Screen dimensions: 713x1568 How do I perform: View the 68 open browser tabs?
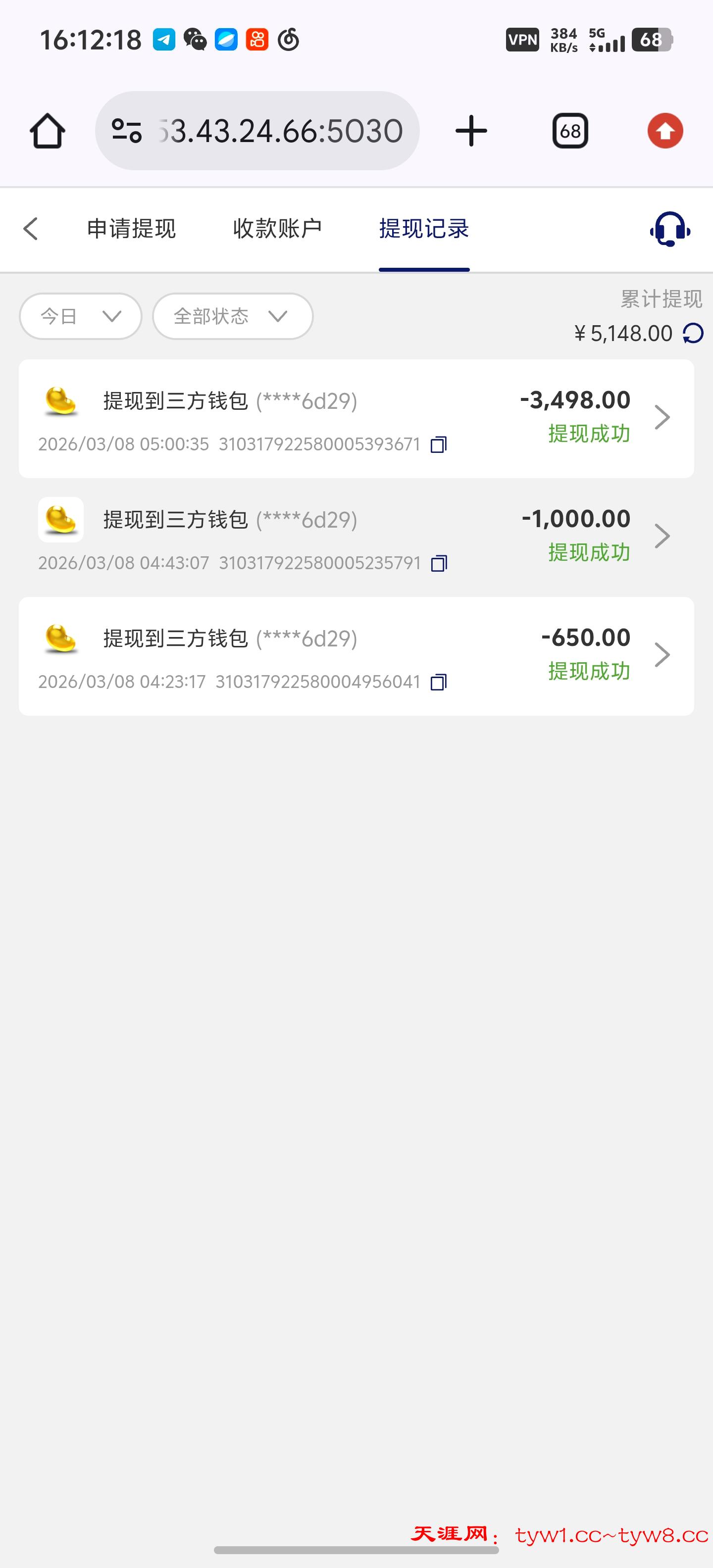pyautogui.click(x=570, y=131)
